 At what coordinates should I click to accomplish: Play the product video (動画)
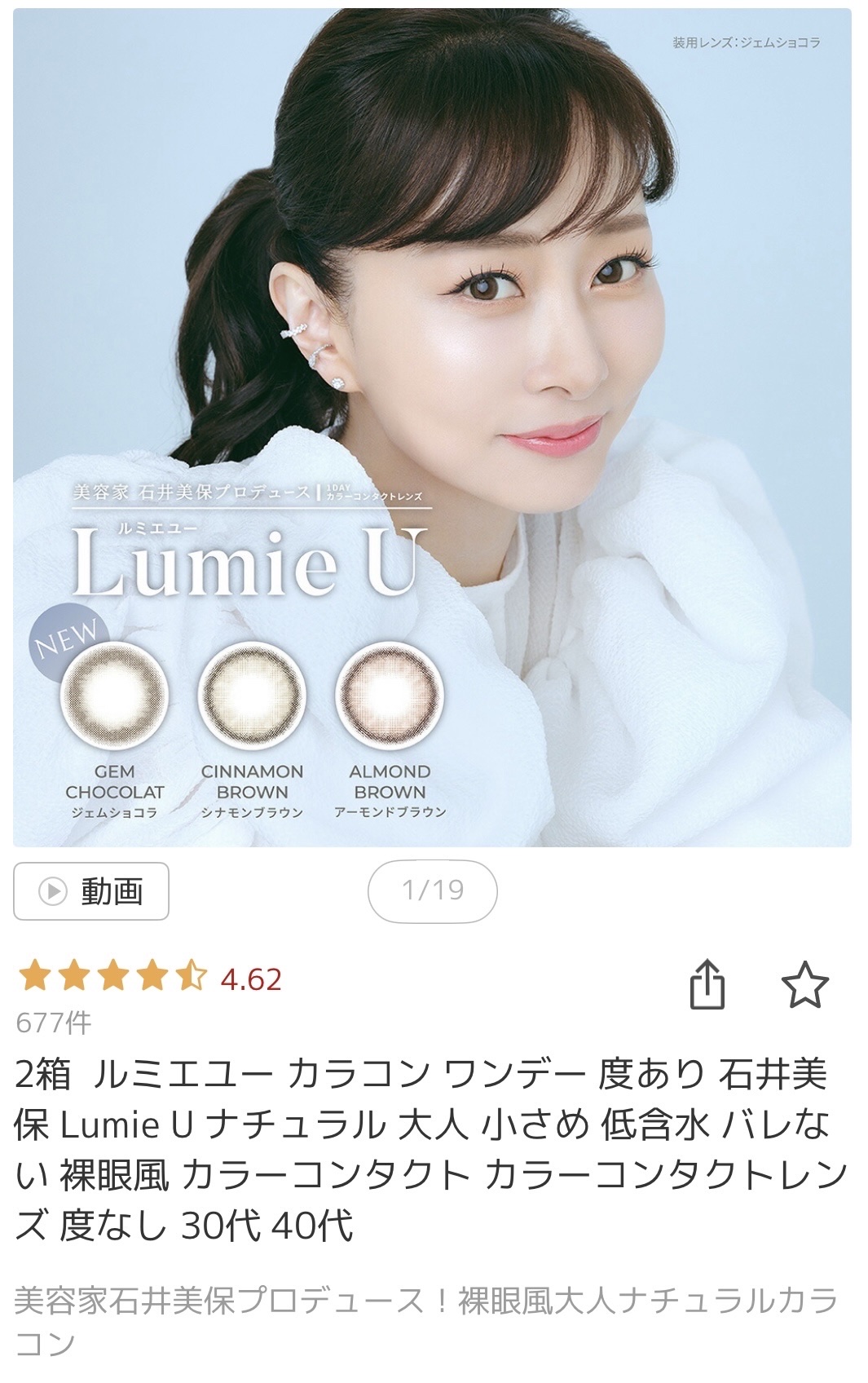point(91,890)
